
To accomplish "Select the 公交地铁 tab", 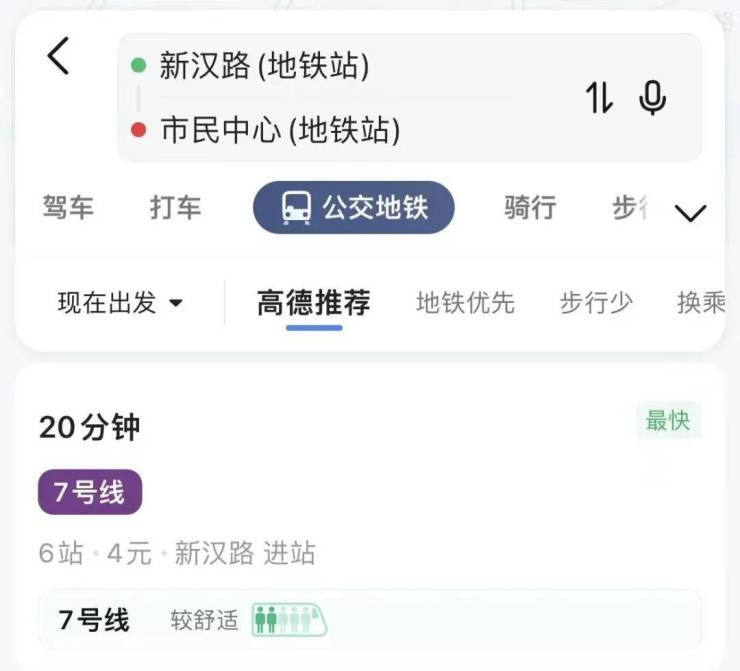I will (x=353, y=208).
